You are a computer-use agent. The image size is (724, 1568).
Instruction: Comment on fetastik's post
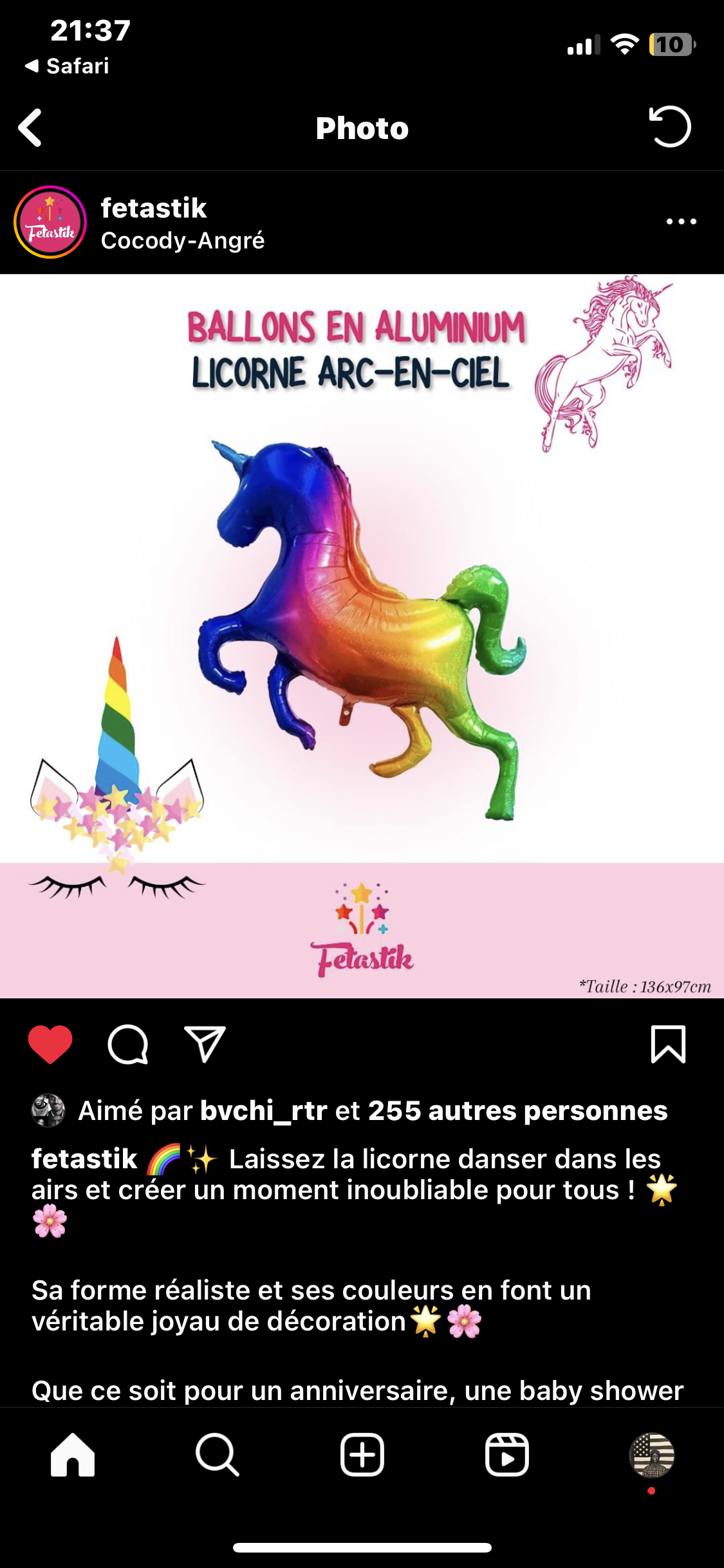[128, 1044]
